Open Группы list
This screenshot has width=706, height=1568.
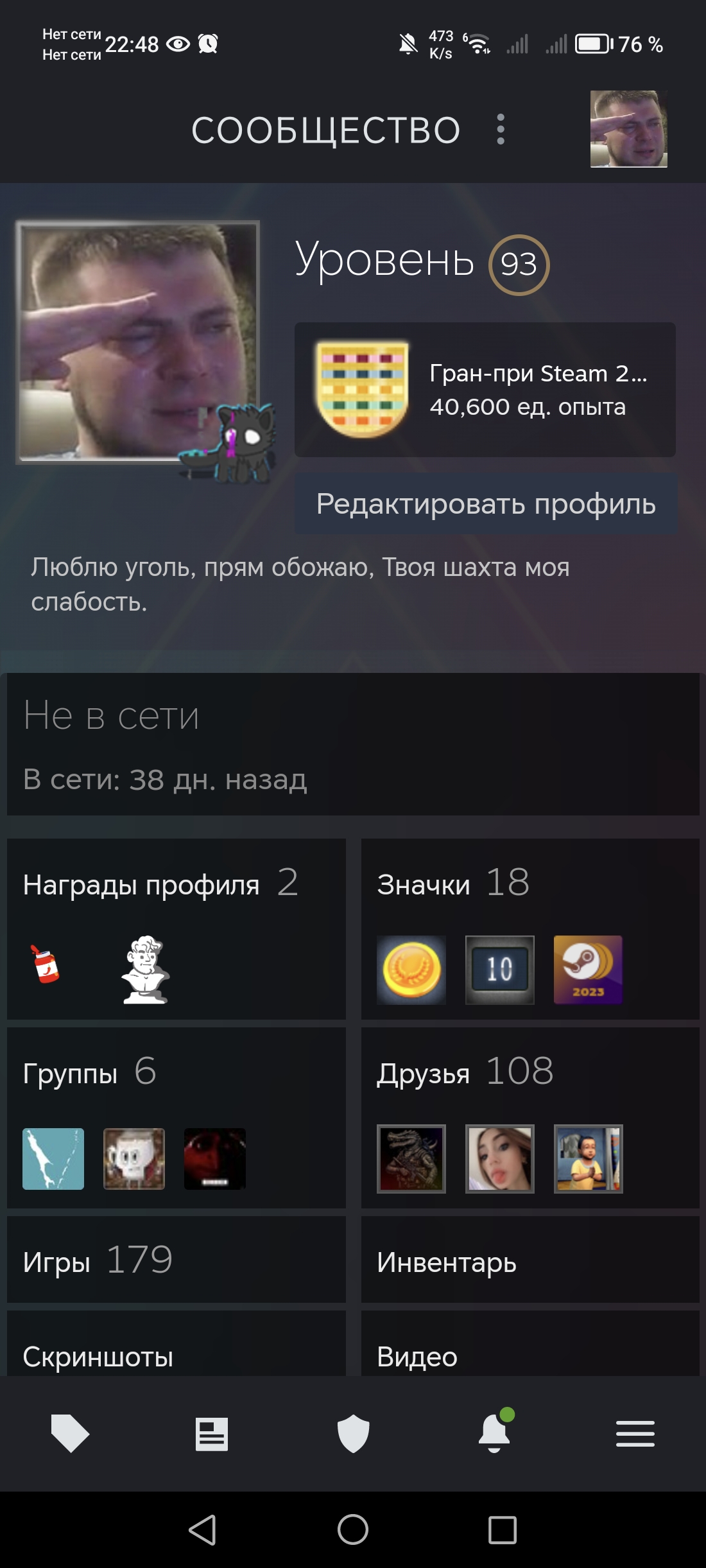176,1117
